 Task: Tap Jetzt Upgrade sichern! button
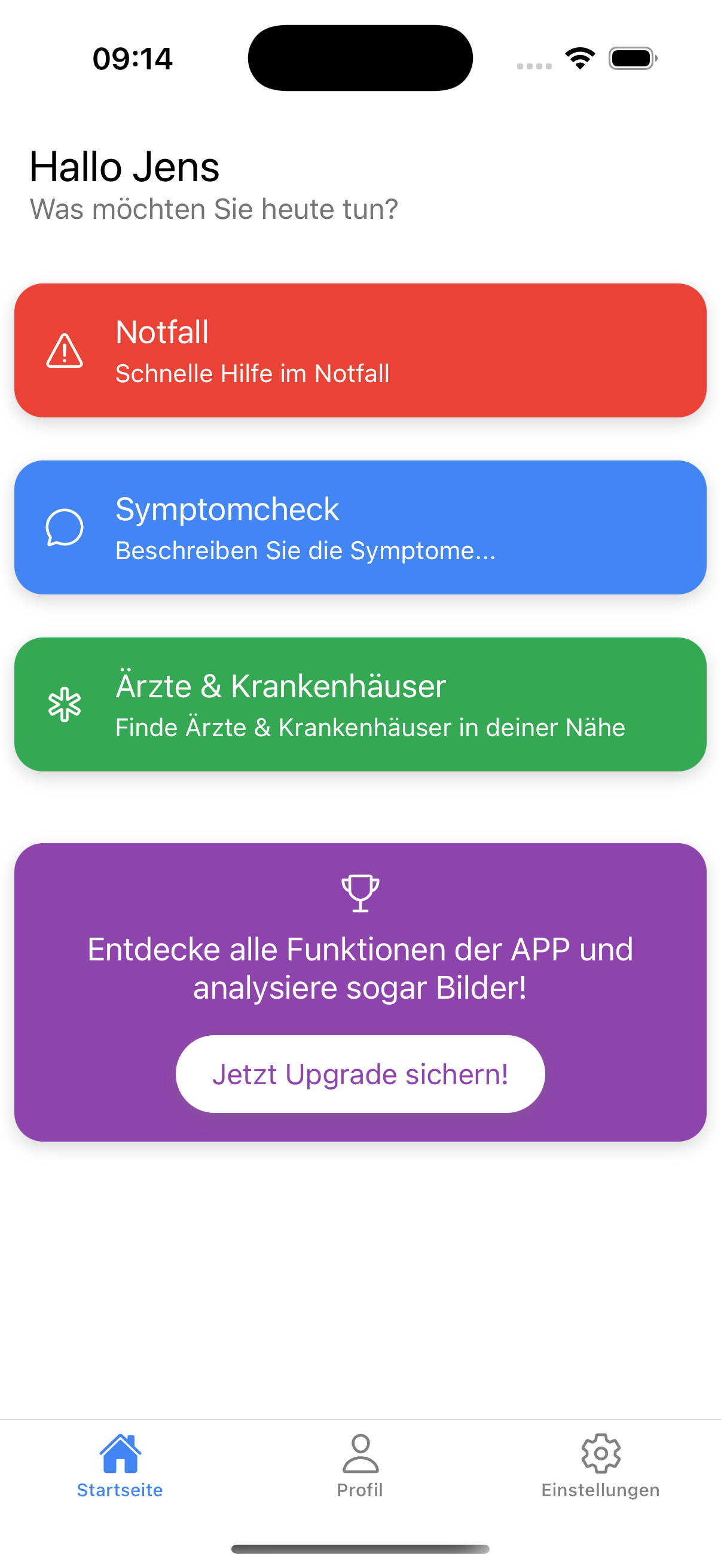(x=360, y=1074)
